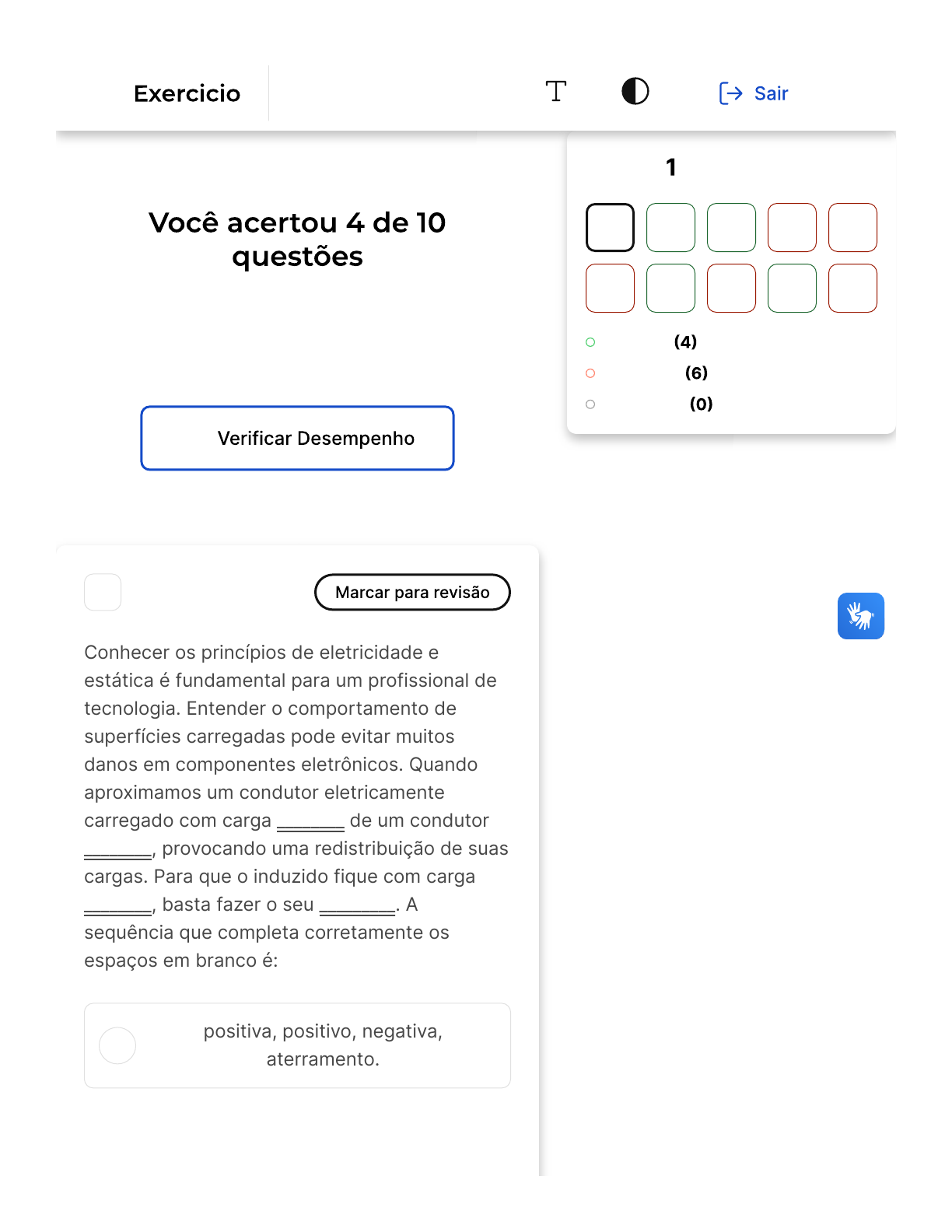
Task: Tap Sair to exit the exercise
Action: pos(753,93)
